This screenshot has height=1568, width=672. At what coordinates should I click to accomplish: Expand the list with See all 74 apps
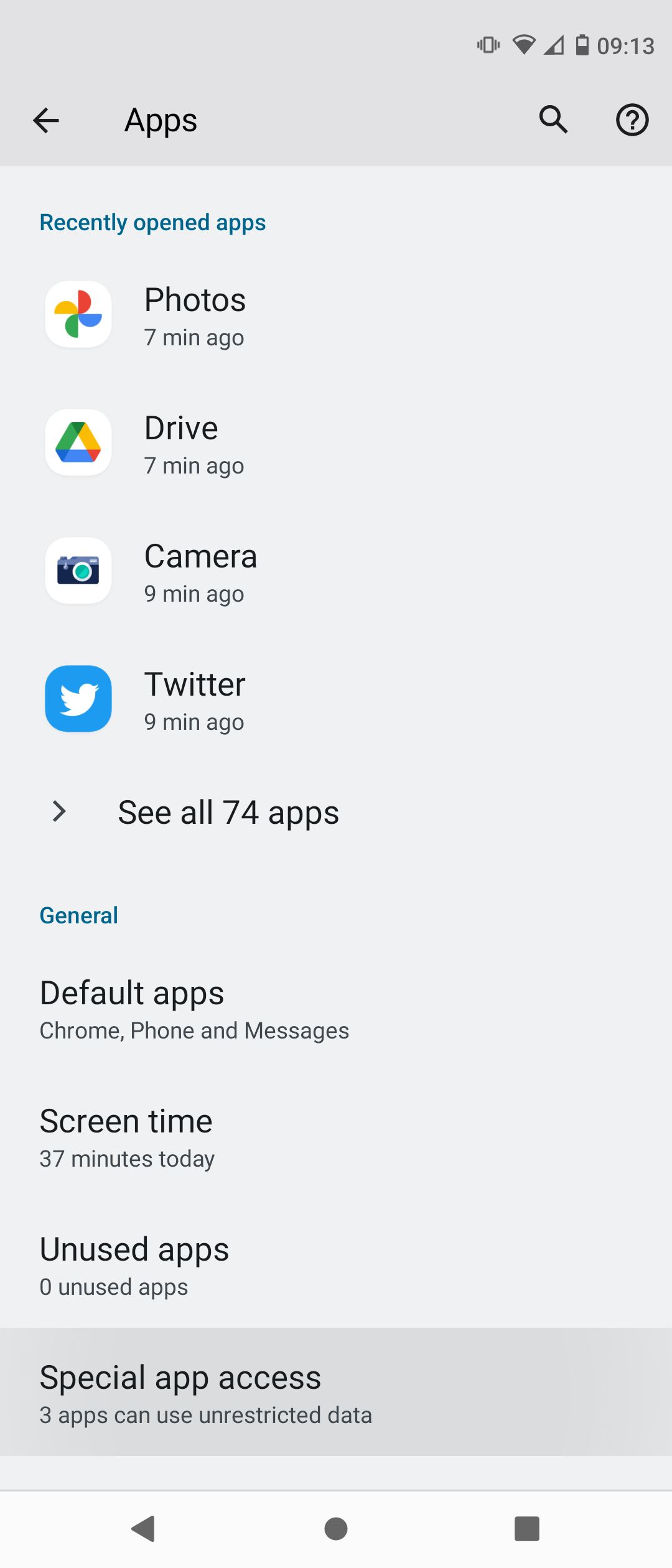point(228,811)
